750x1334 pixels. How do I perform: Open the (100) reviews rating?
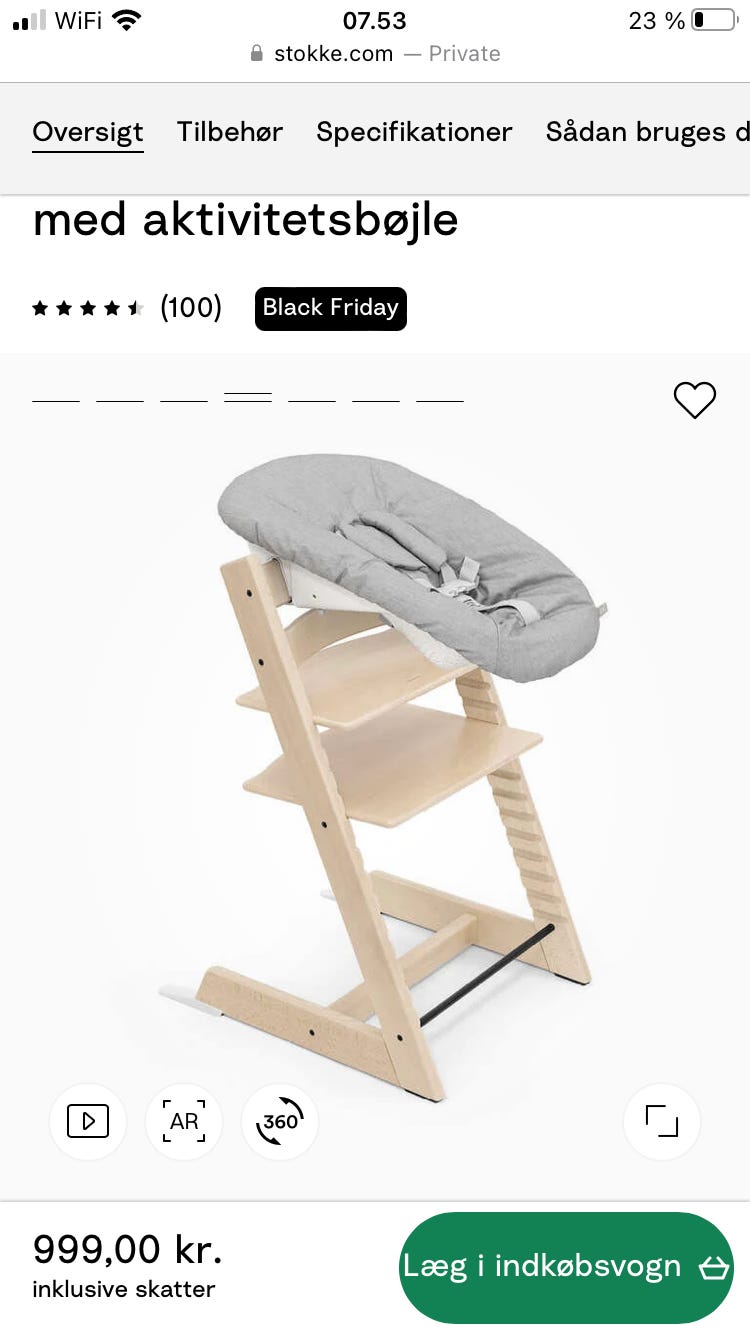(190, 307)
